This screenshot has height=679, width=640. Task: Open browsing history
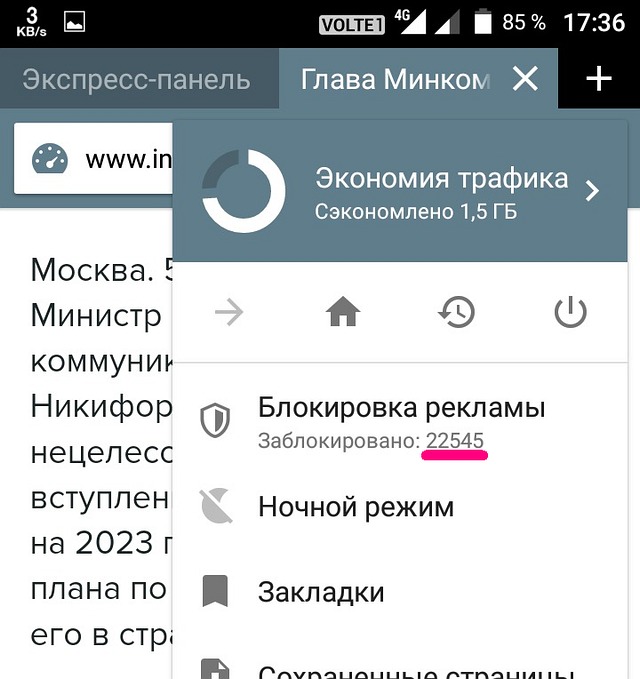[456, 313]
